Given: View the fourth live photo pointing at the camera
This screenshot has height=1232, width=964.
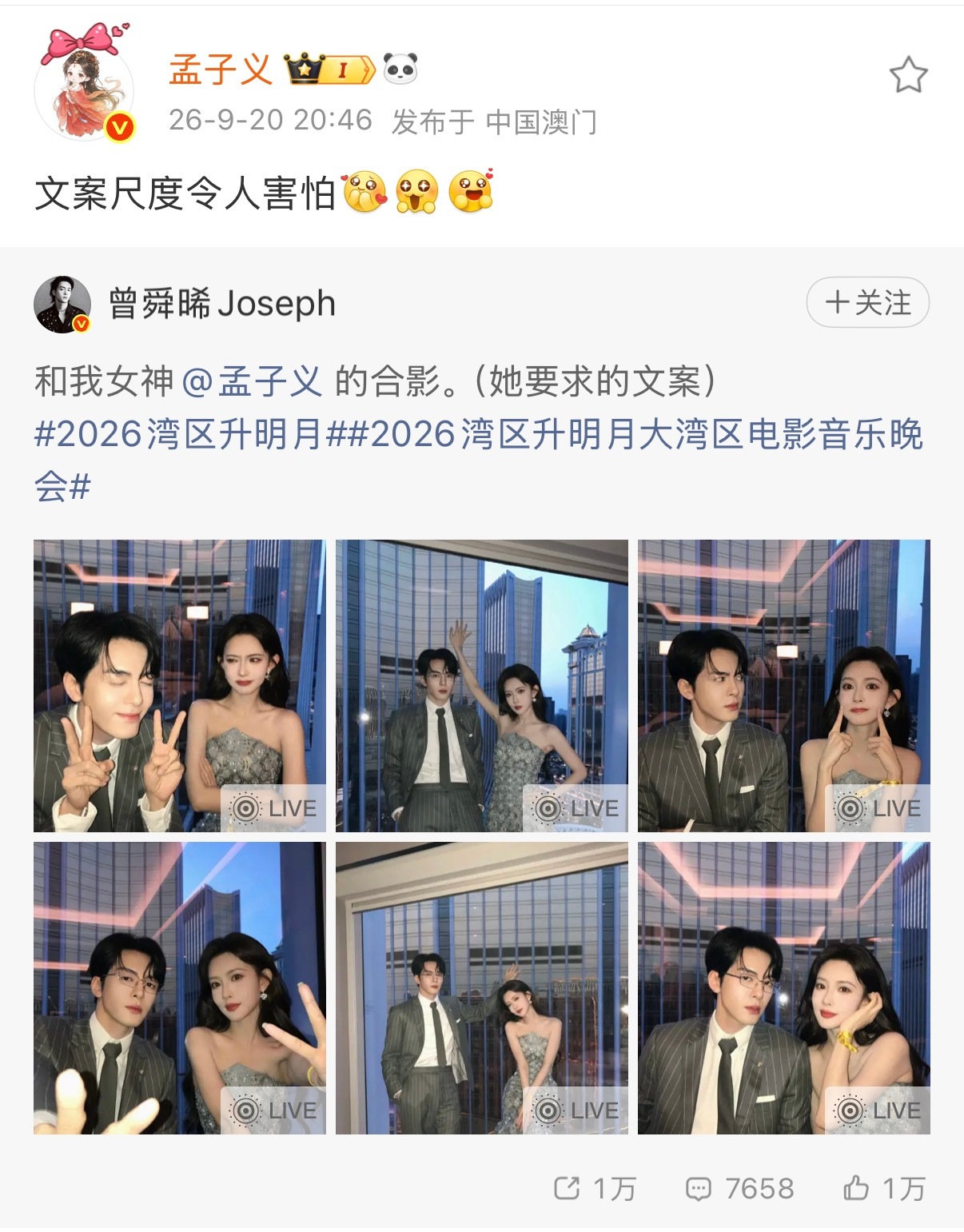Looking at the screenshot, I should (180, 988).
